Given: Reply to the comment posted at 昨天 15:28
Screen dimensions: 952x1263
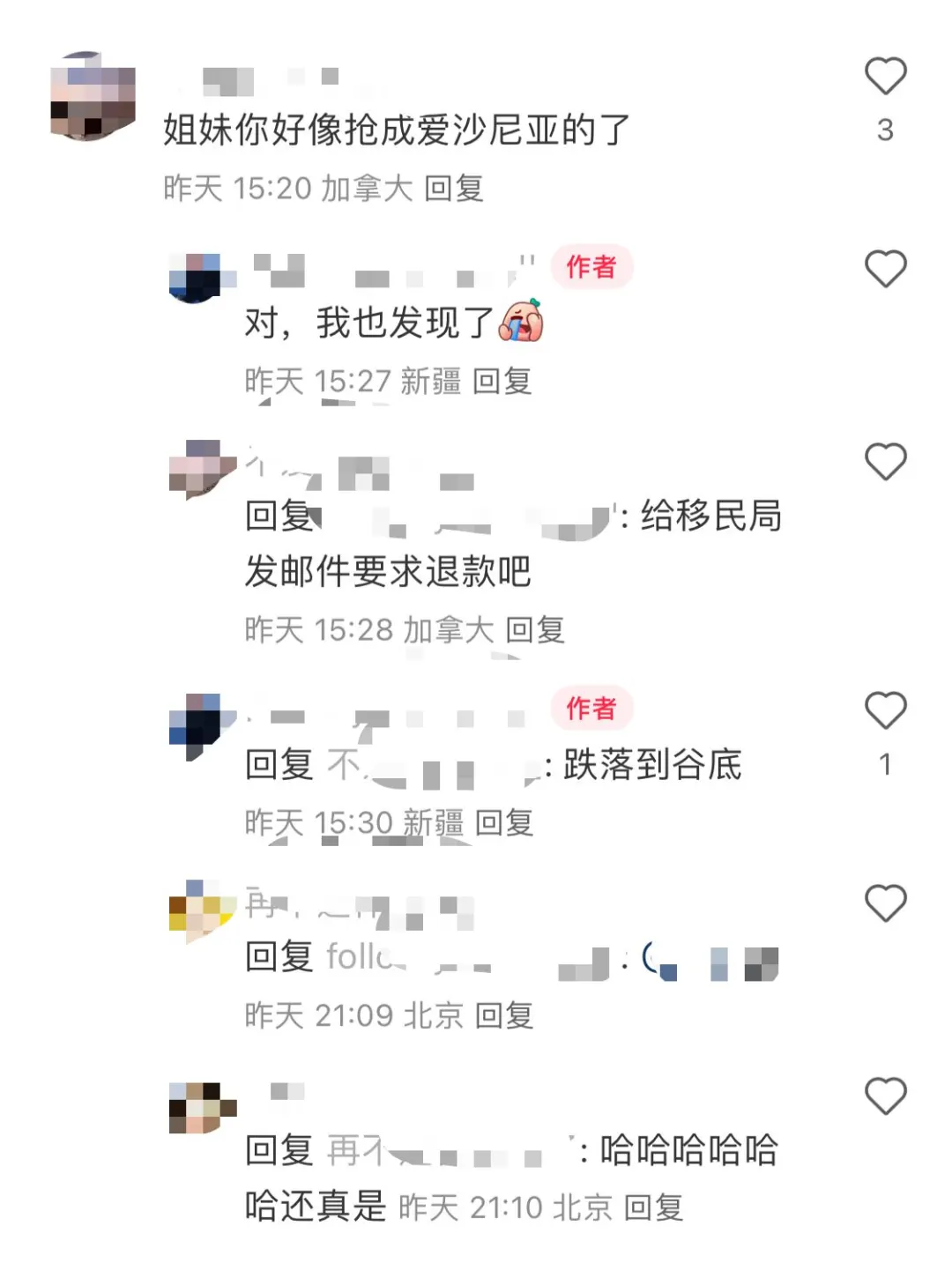Looking at the screenshot, I should [534, 630].
